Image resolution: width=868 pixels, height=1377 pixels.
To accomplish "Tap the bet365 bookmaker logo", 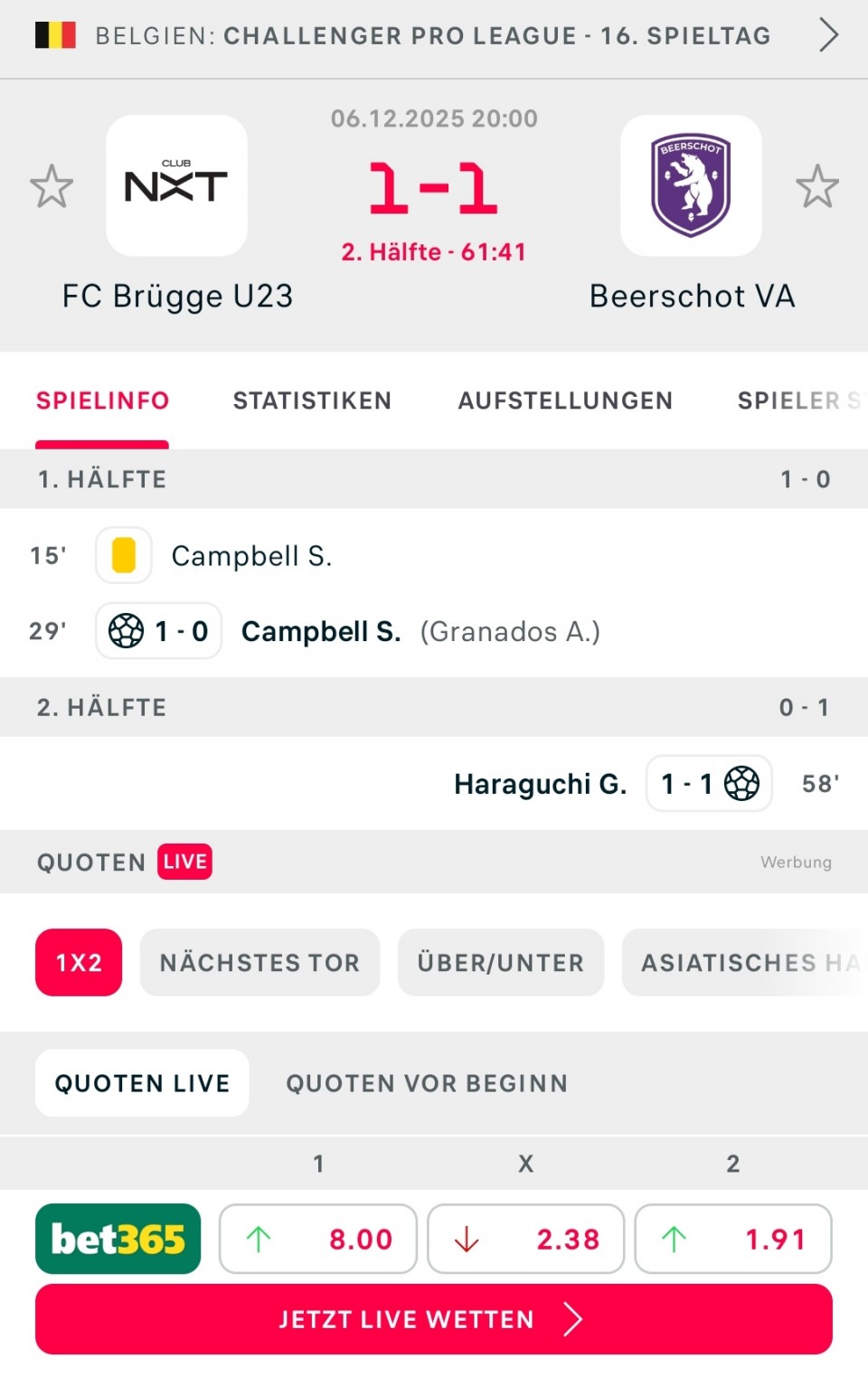I will tap(118, 1239).
